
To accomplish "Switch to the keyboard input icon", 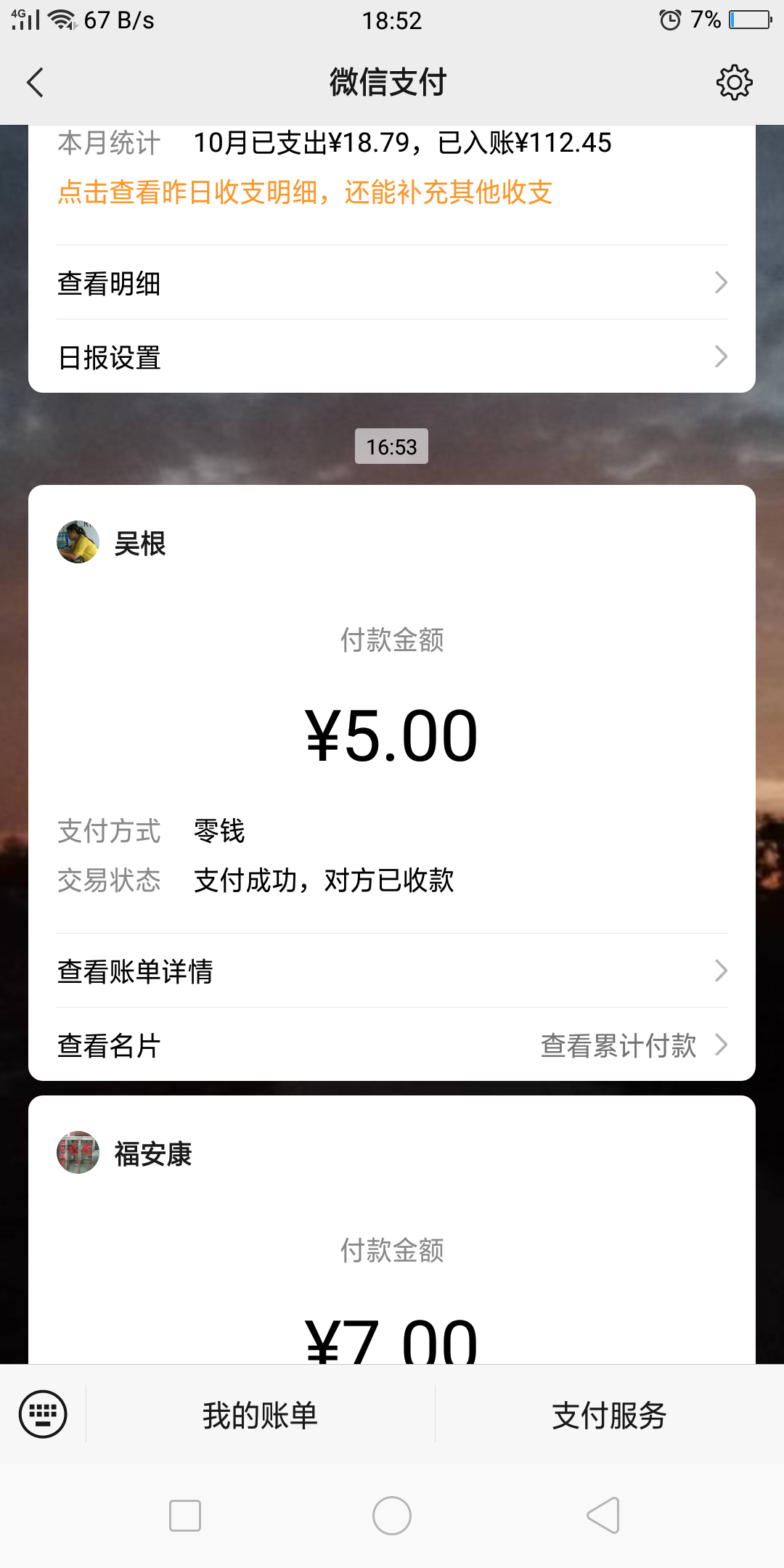I will coord(43,1414).
